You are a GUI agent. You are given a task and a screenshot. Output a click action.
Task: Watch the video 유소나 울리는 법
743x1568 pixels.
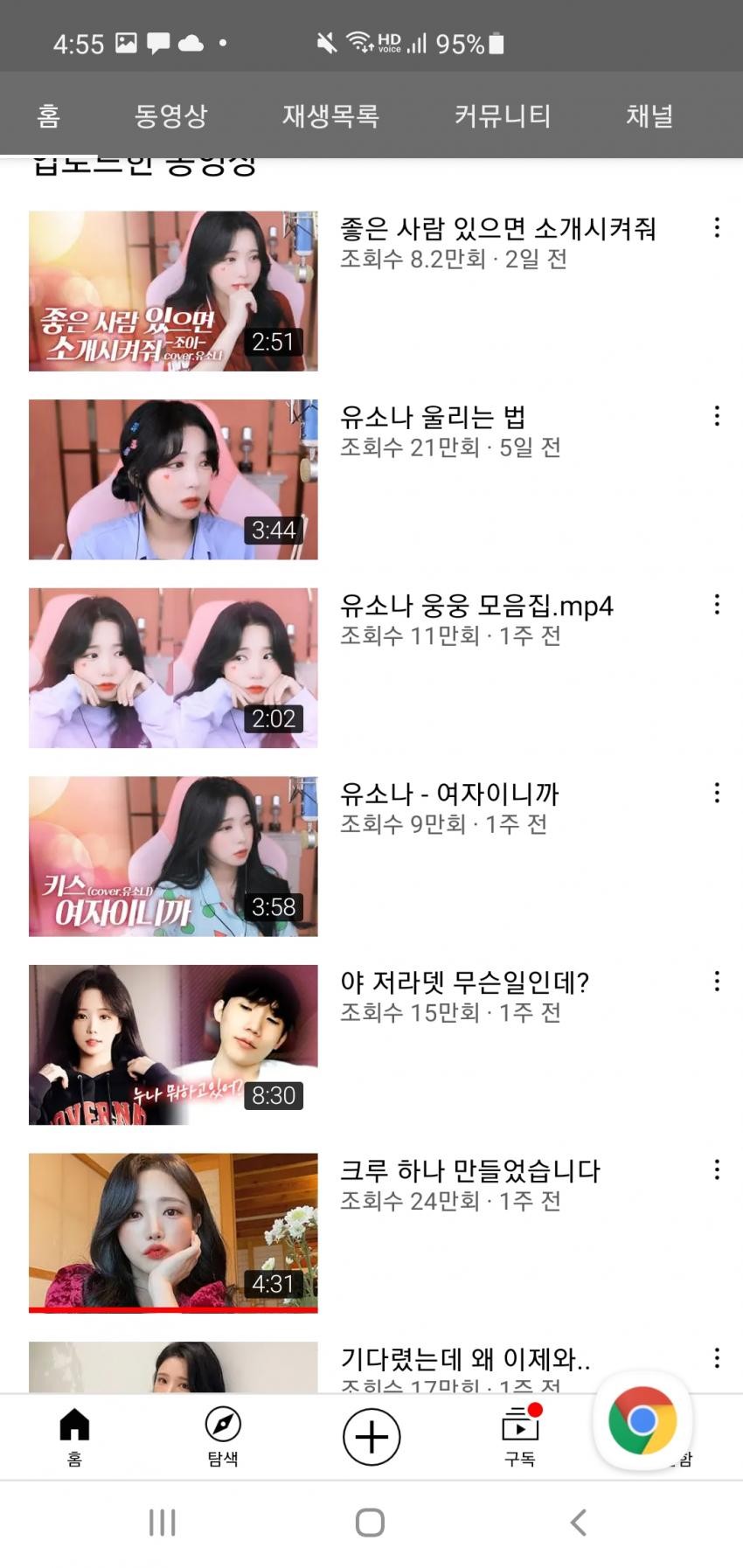point(173,479)
